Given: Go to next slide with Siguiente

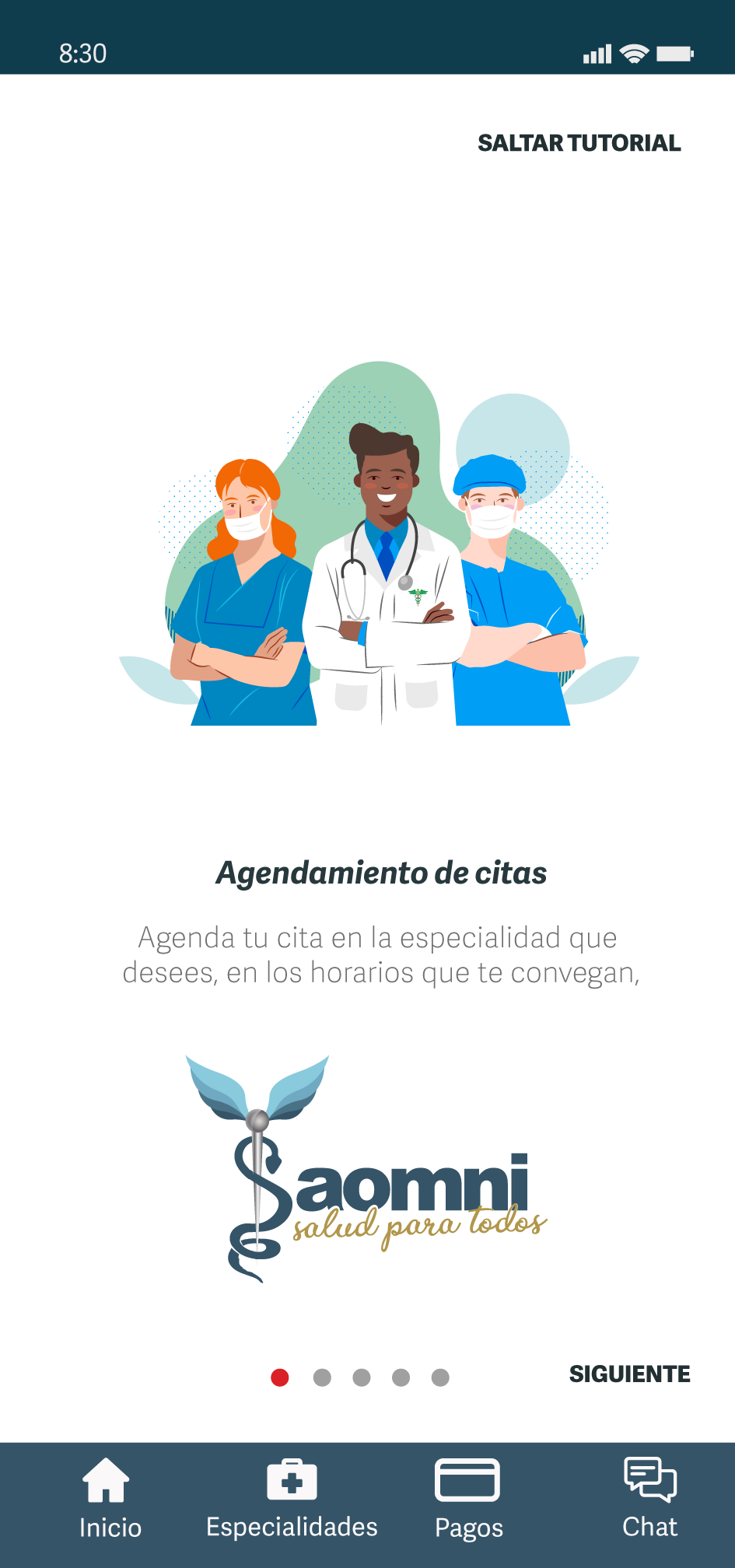Looking at the screenshot, I should 629,1374.
